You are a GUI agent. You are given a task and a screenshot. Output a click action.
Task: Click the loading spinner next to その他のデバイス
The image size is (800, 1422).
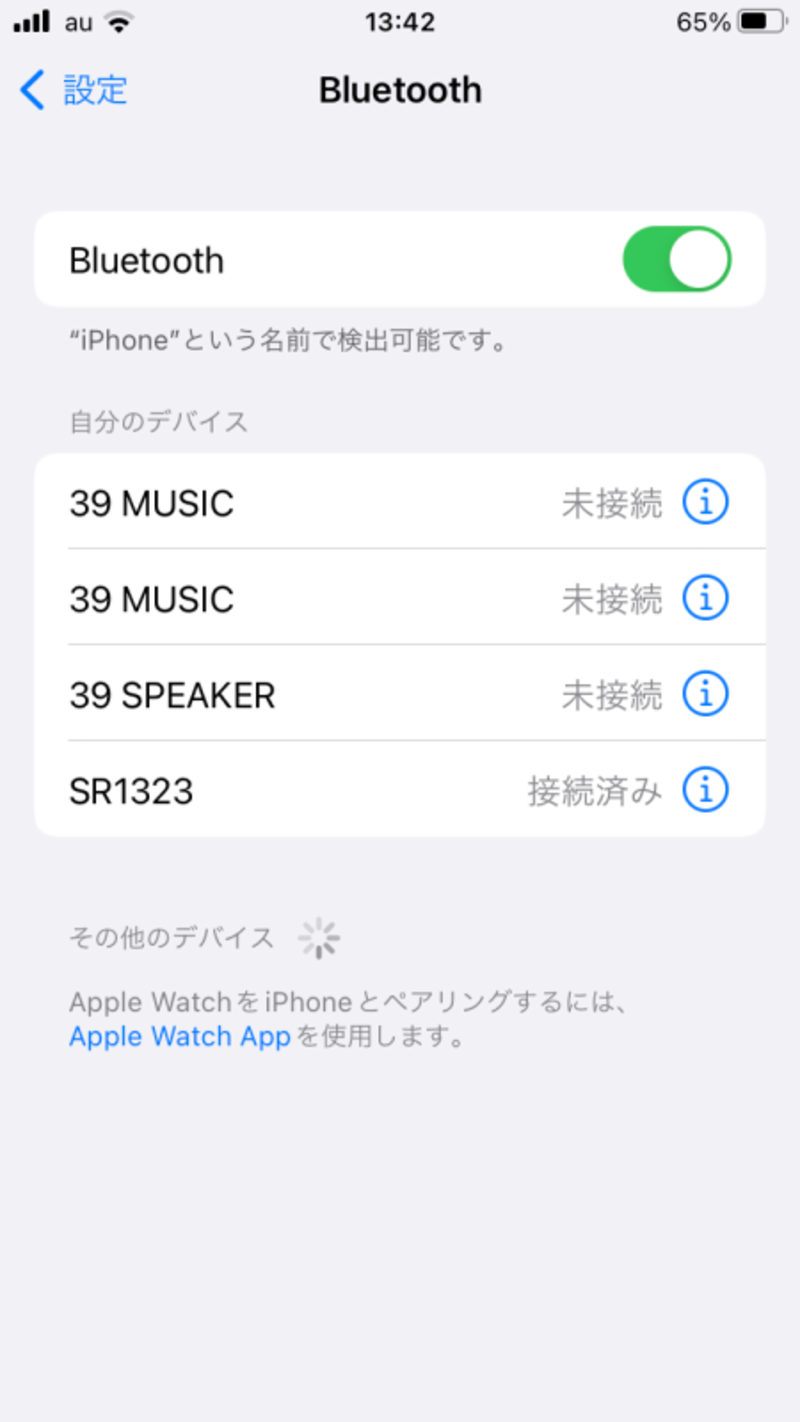coord(318,937)
